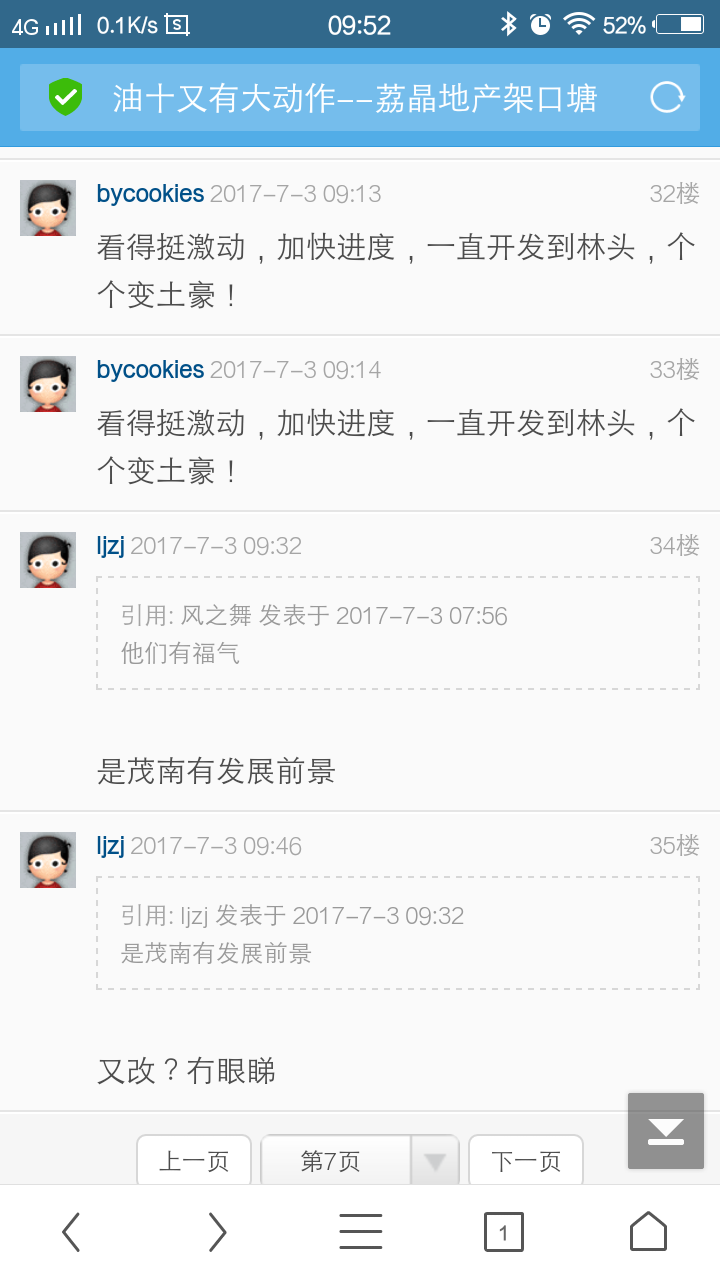This screenshot has width=720, height=1280.
Task: Tap the avatar on the 35楼 post
Action: coord(48,860)
